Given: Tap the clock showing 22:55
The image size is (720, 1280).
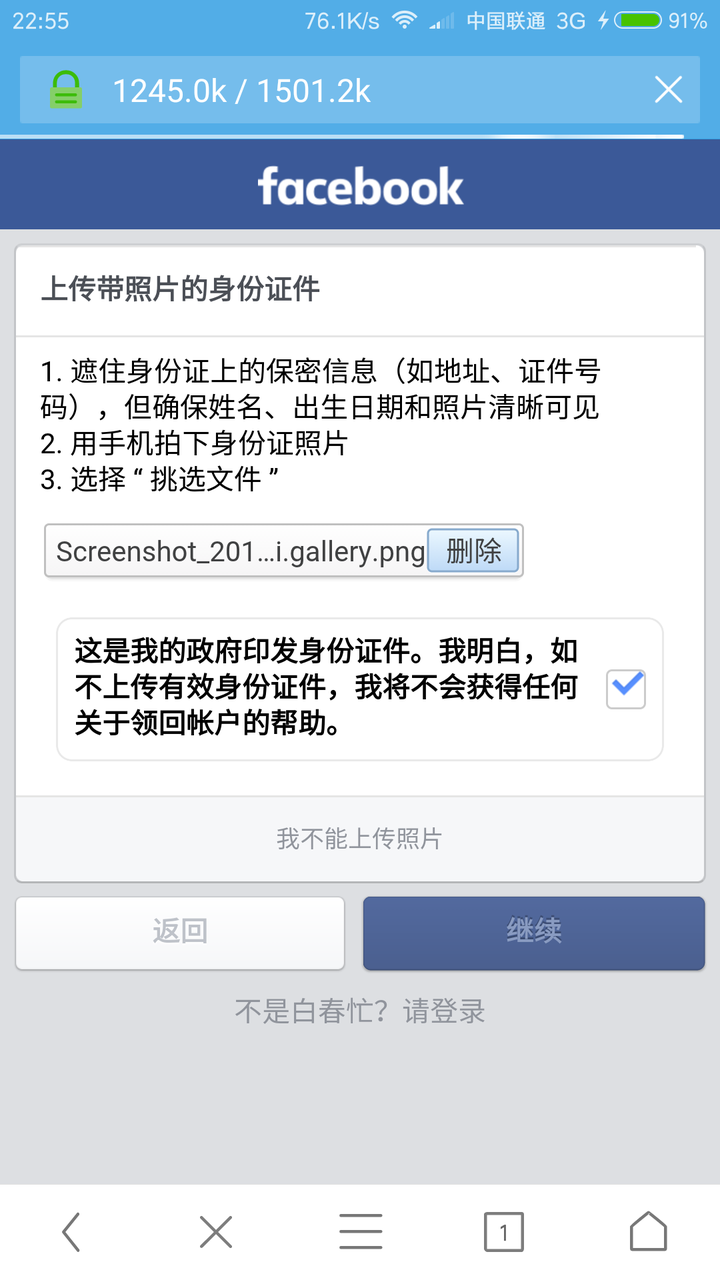Looking at the screenshot, I should pyautogui.click(x=42, y=19).
